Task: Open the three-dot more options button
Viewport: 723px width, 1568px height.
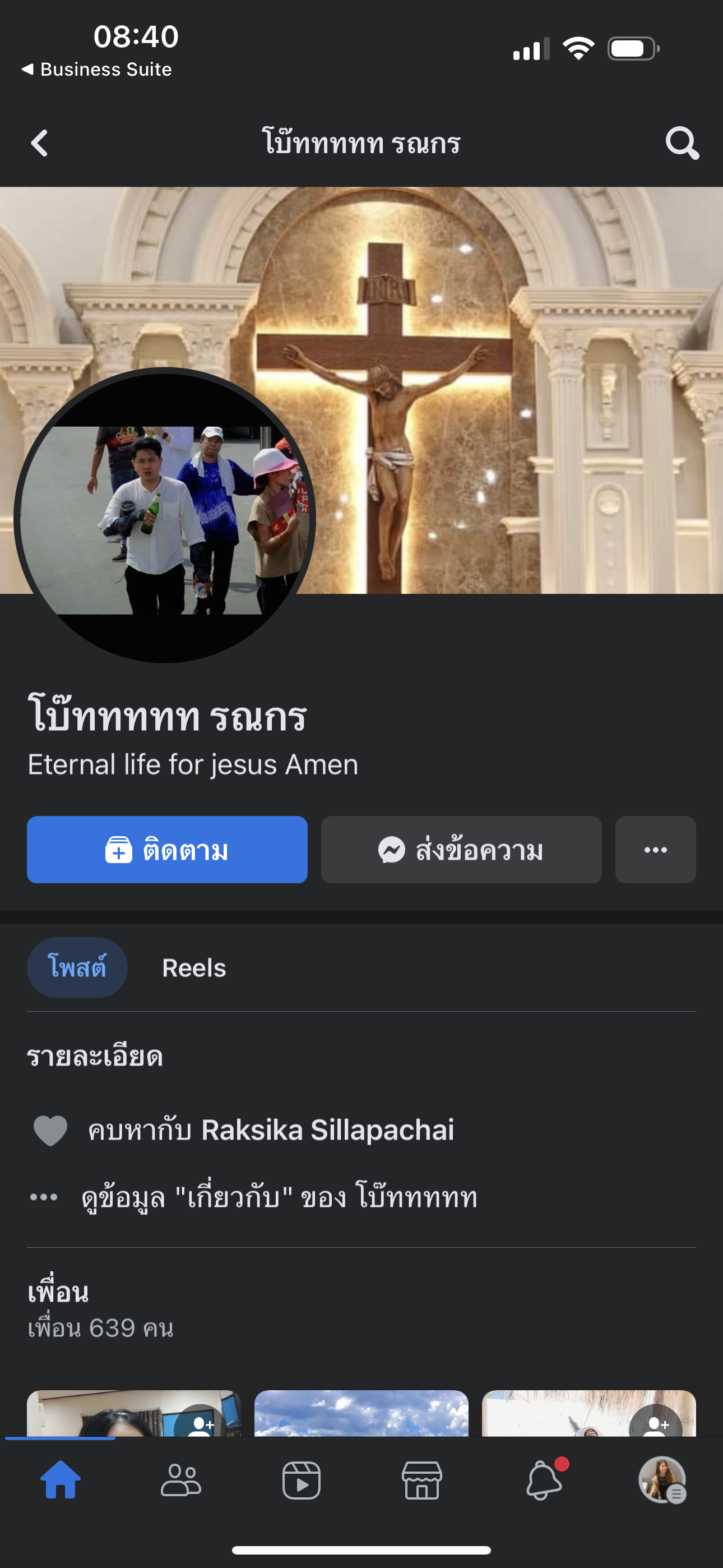Action: [x=655, y=850]
